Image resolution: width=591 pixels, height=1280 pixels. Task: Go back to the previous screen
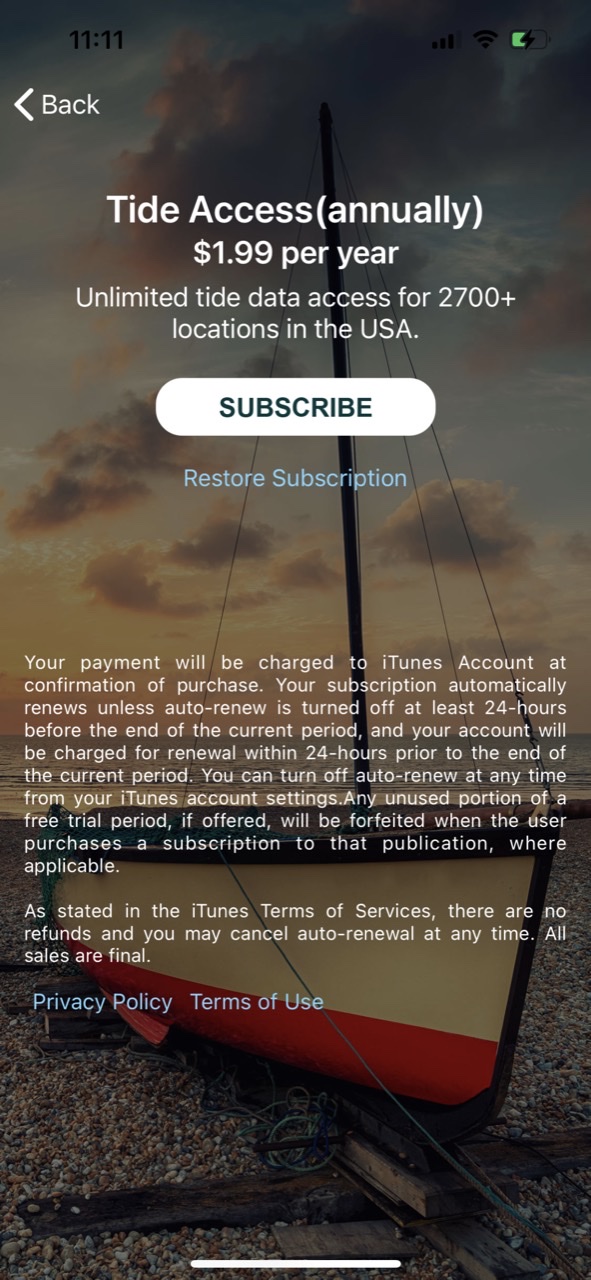[x=57, y=104]
